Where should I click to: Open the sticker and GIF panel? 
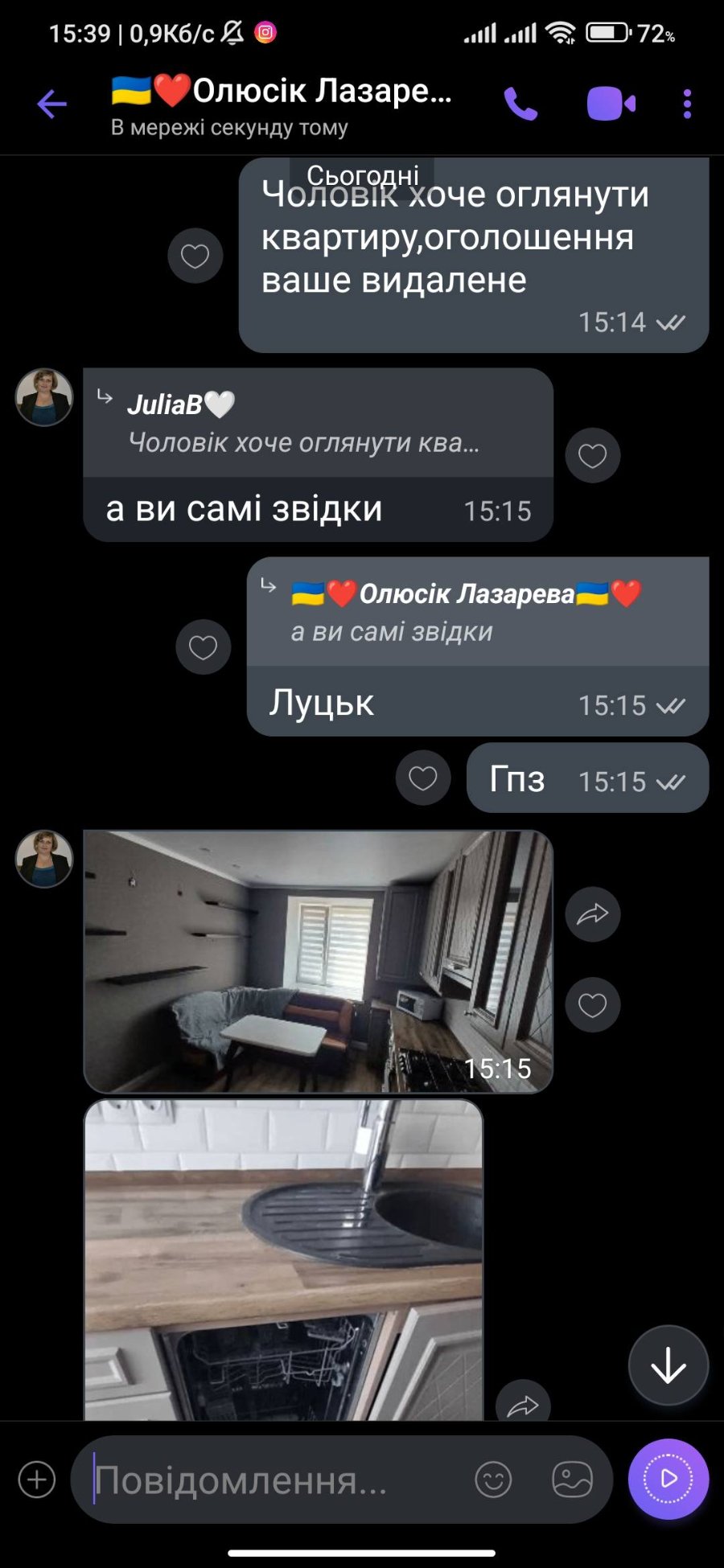pos(572,1480)
